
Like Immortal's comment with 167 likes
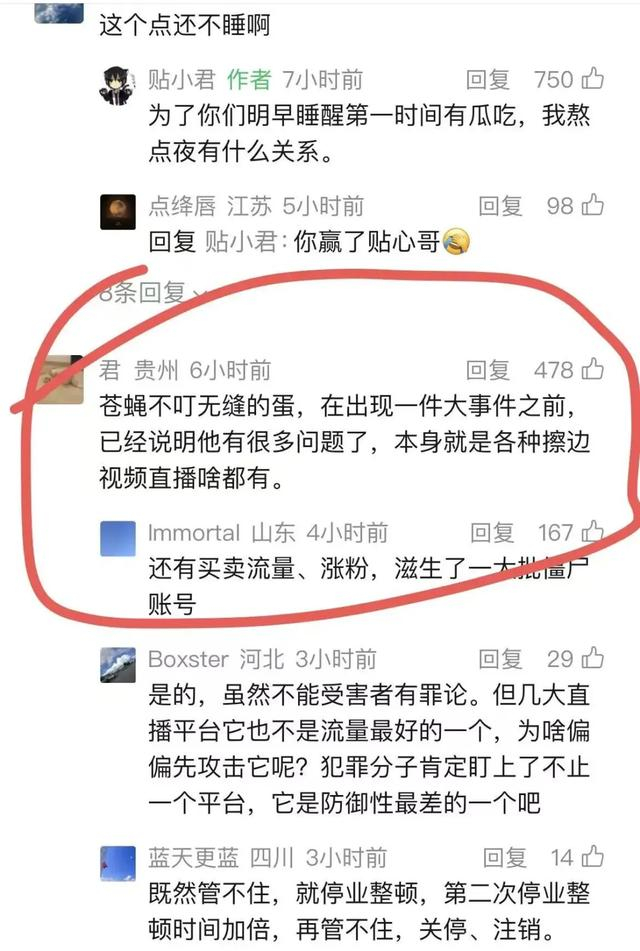593,533
